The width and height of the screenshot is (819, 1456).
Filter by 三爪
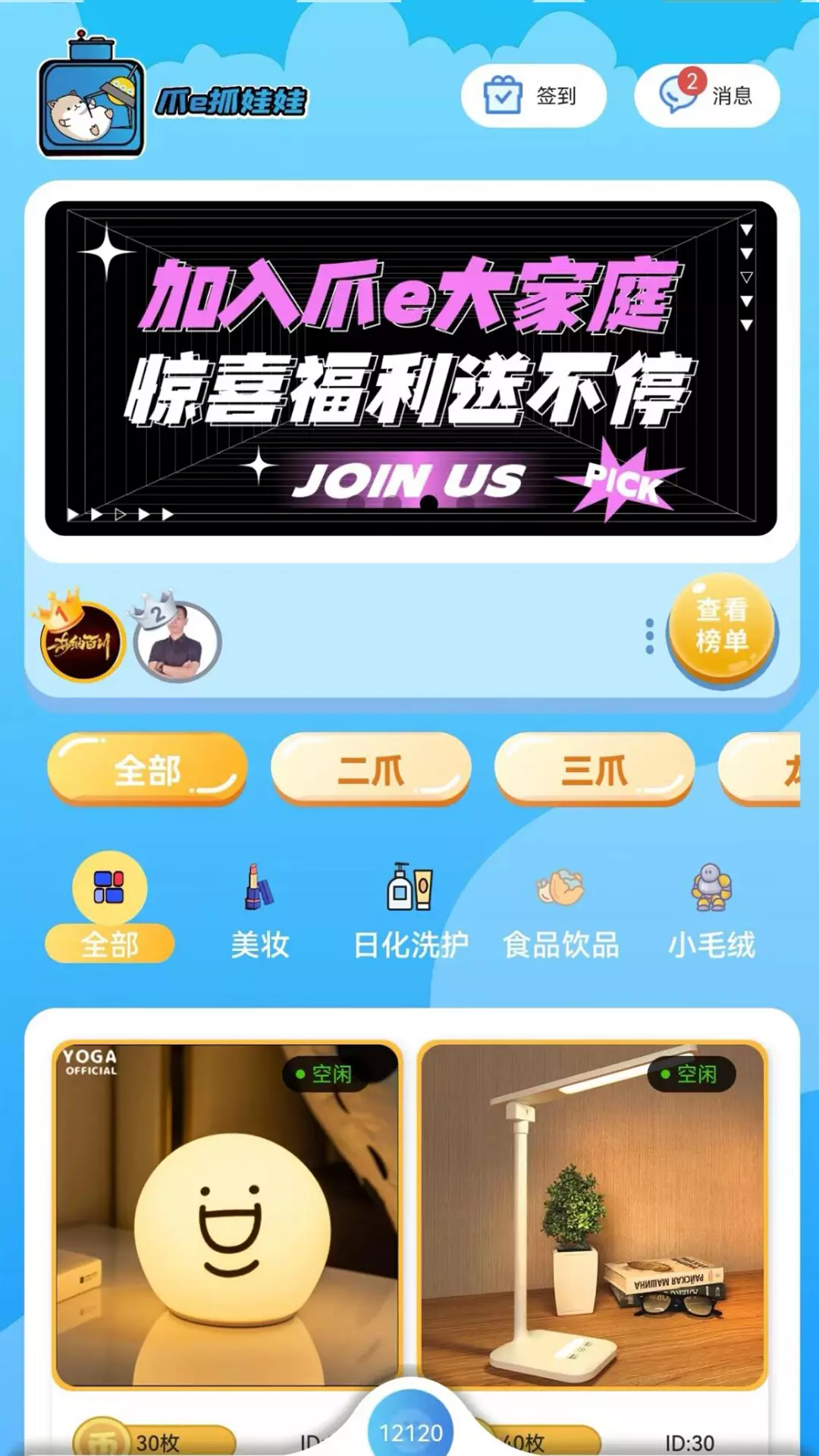594,770
